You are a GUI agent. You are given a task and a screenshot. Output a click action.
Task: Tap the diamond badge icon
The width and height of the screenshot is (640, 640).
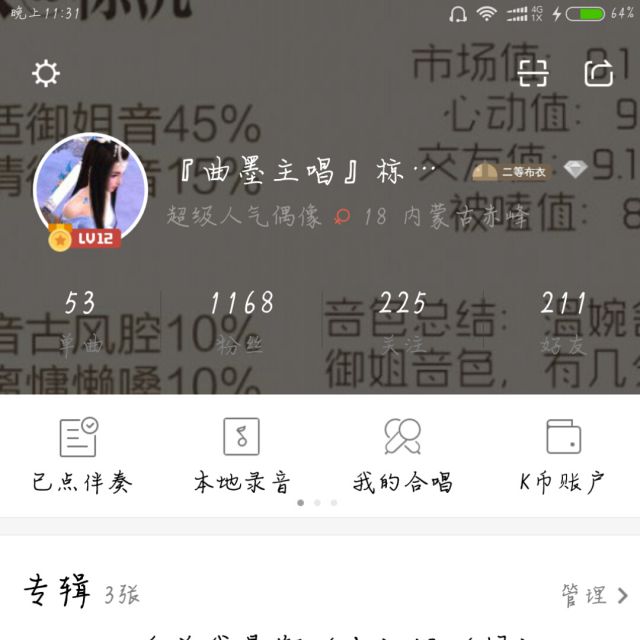click(574, 171)
